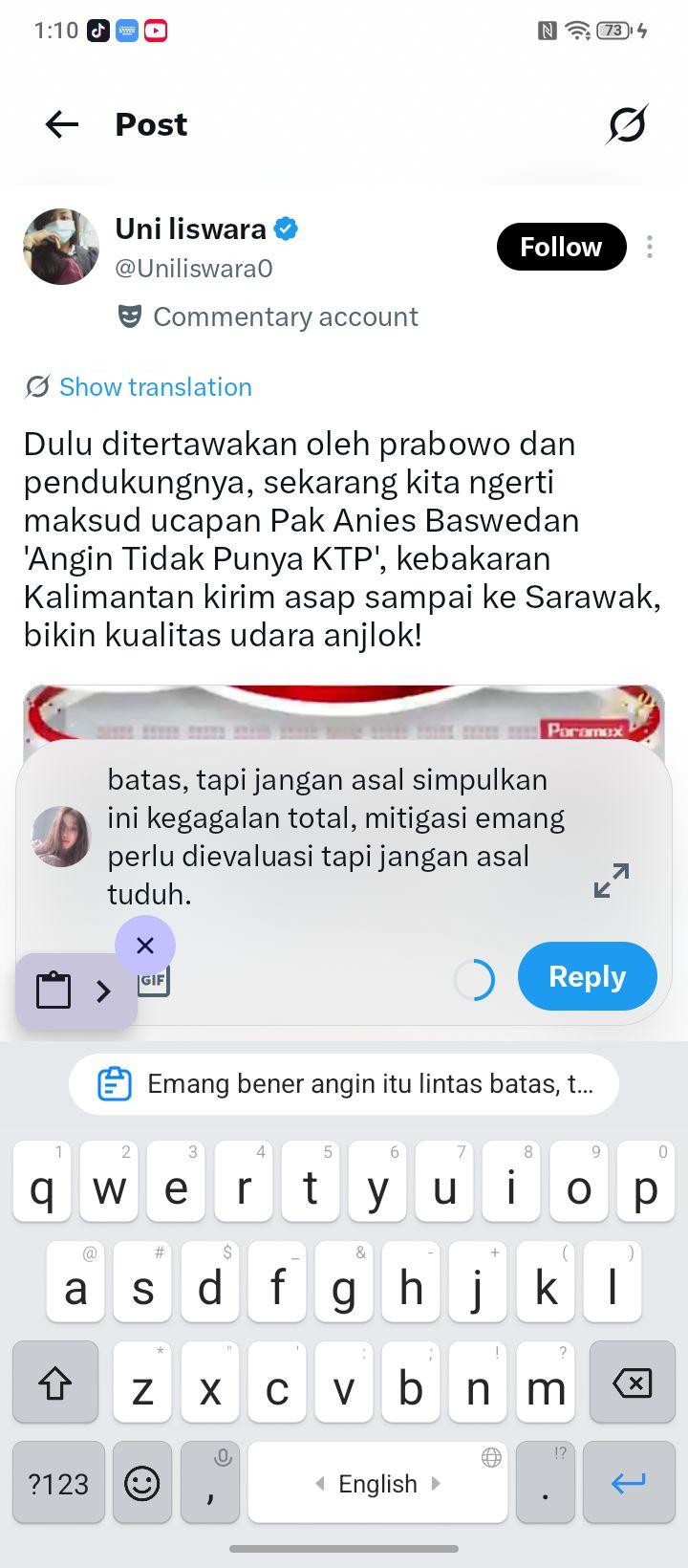Tap the Grok icon in the header
688x1568 pixels.
(627, 124)
